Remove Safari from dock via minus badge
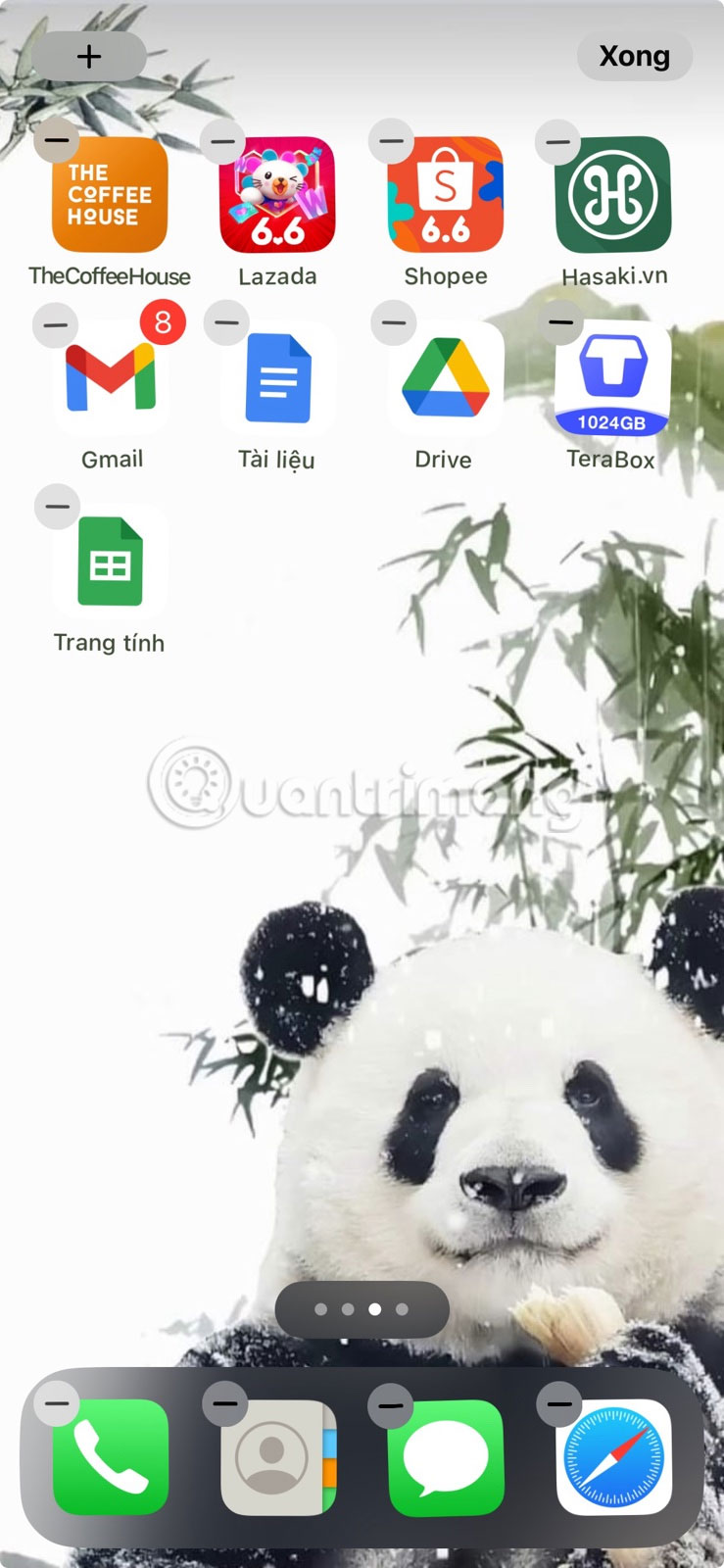The image size is (724, 1568). (559, 1403)
